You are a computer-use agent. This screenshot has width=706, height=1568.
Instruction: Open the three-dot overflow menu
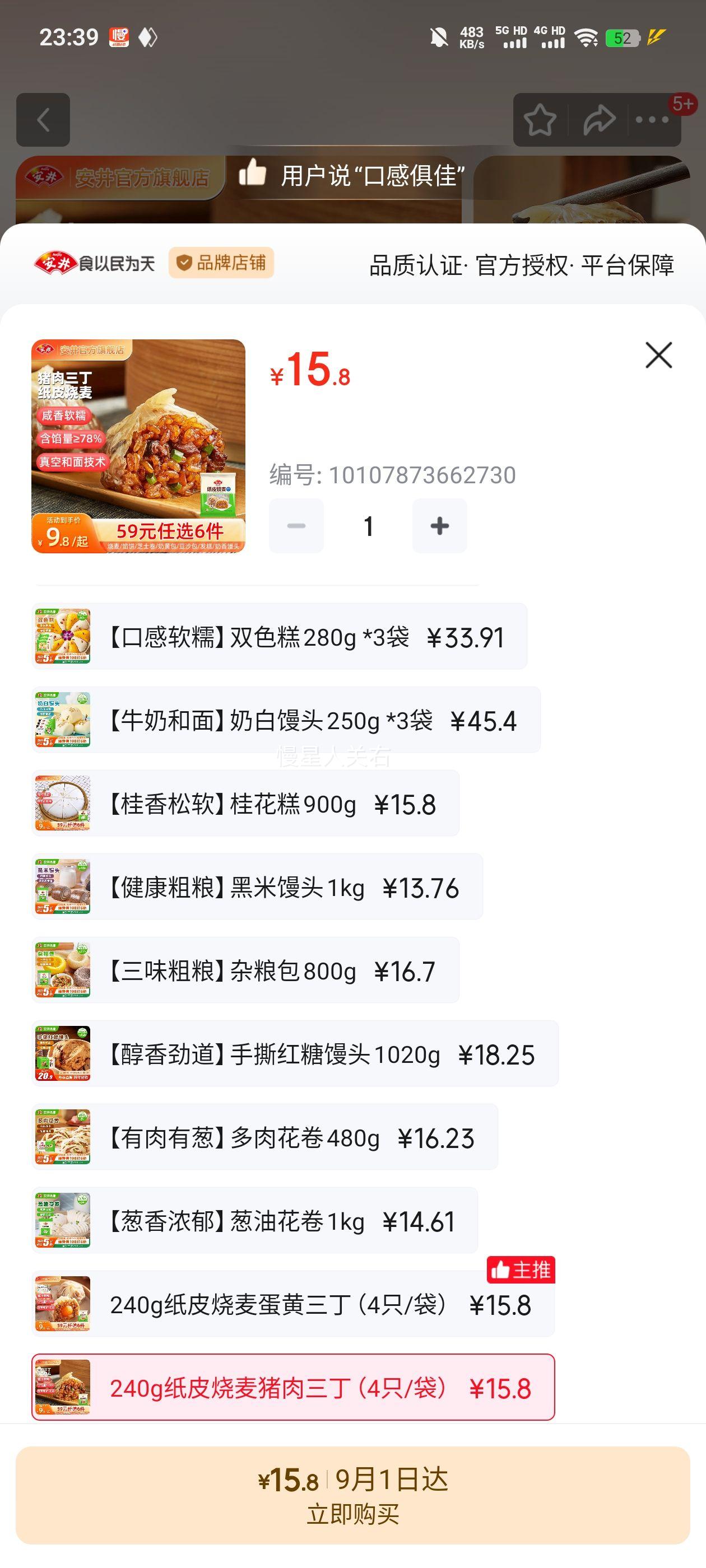pos(652,120)
